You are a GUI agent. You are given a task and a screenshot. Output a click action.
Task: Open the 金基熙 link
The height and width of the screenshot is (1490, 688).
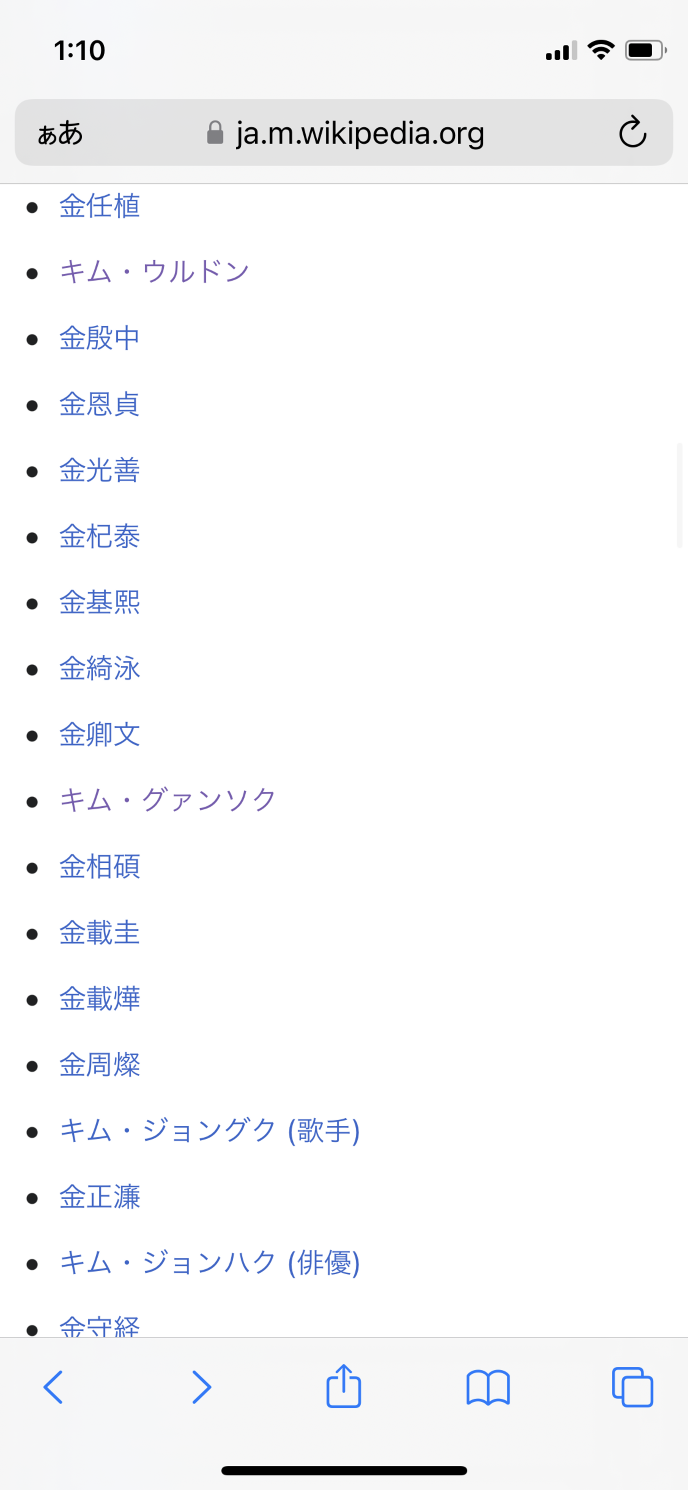click(99, 602)
